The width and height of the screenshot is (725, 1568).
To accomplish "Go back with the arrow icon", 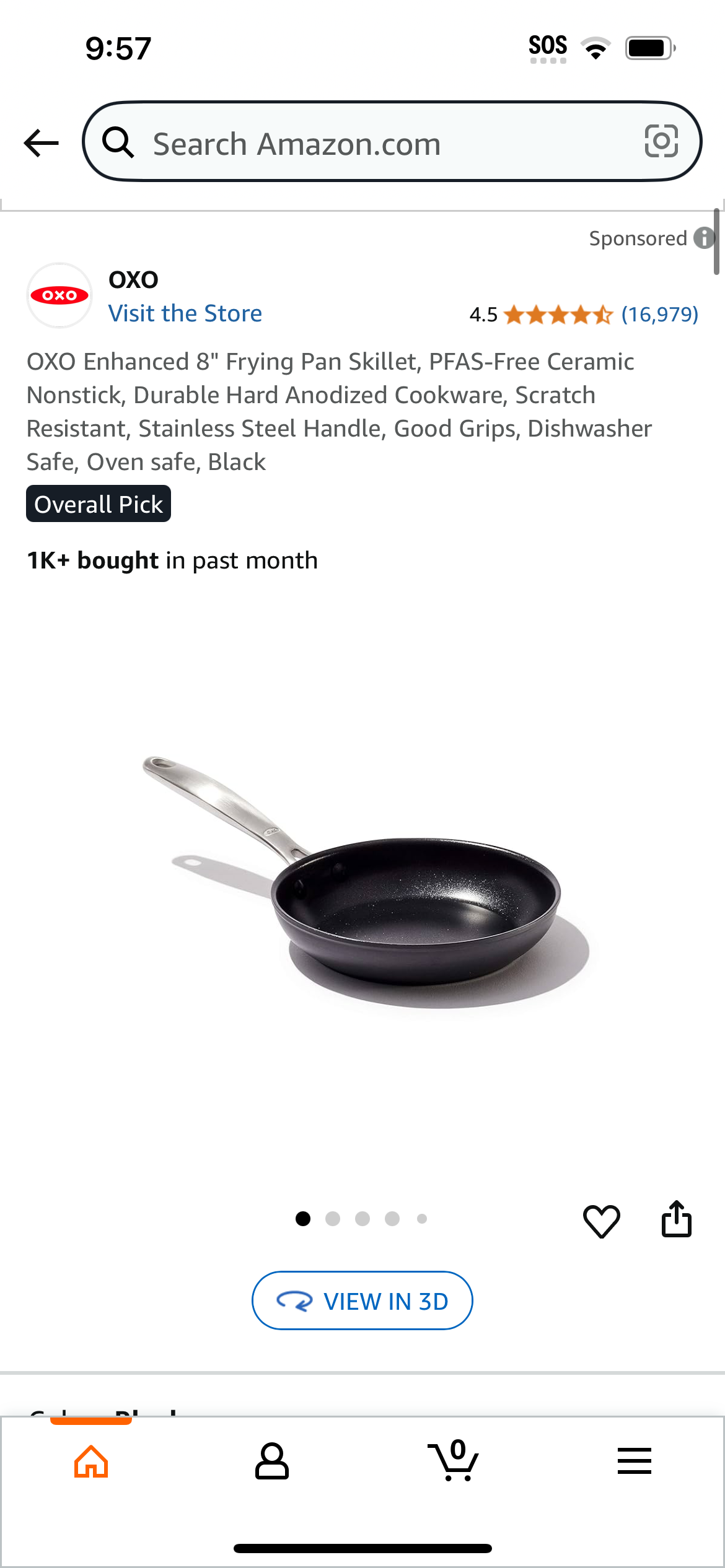I will tap(41, 143).
